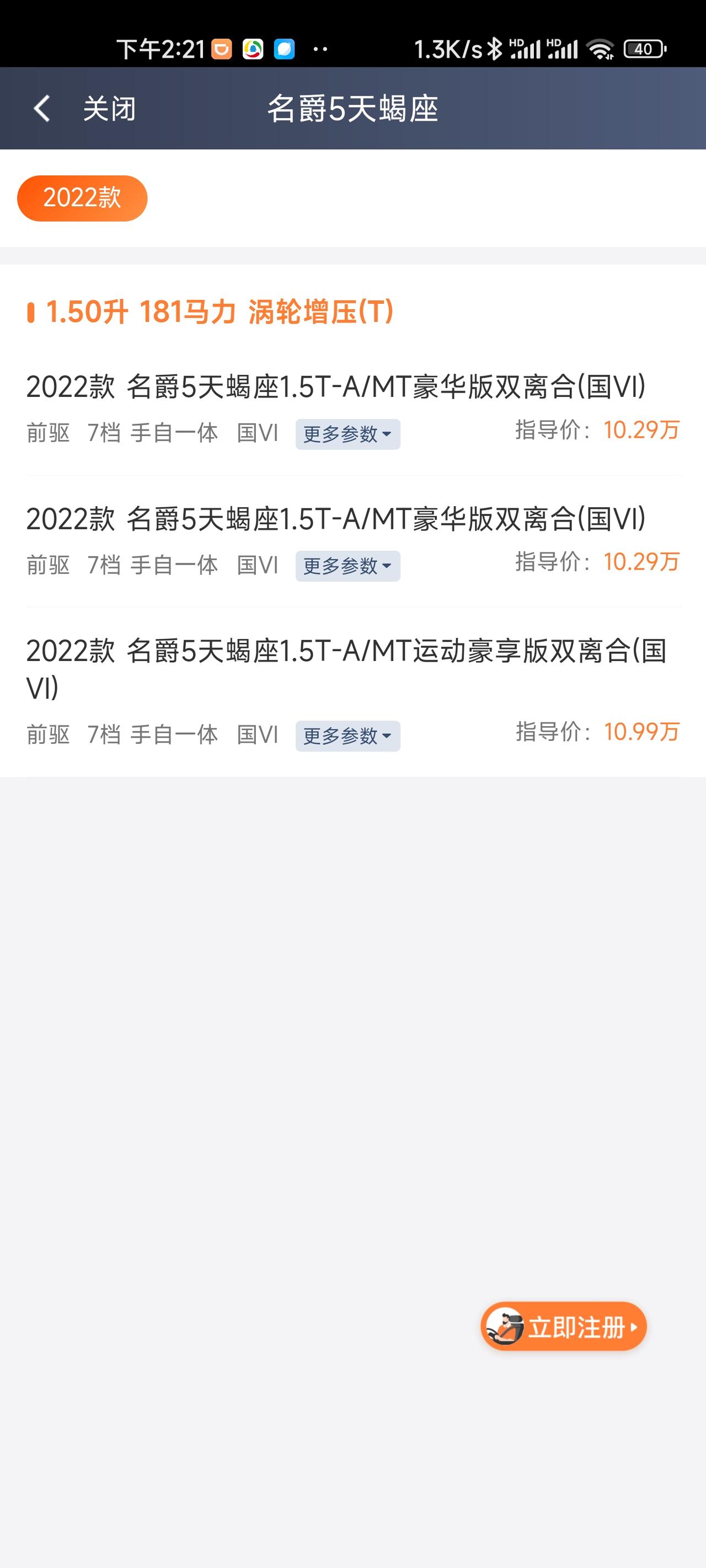Expand 更多参数 on the first 豪华版 listing
This screenshot has height=1568, width=706.
coord(346,433)
